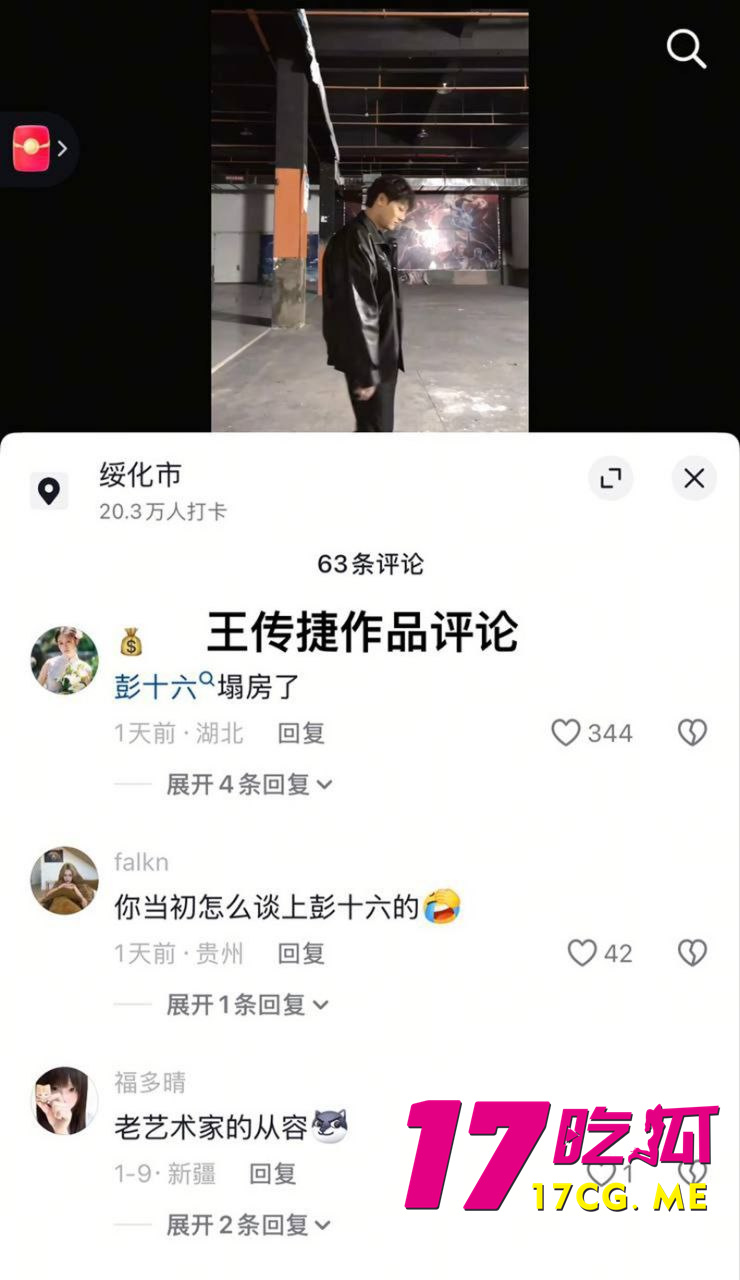
Task: Tap the video to pause playback
Action: 369,220
